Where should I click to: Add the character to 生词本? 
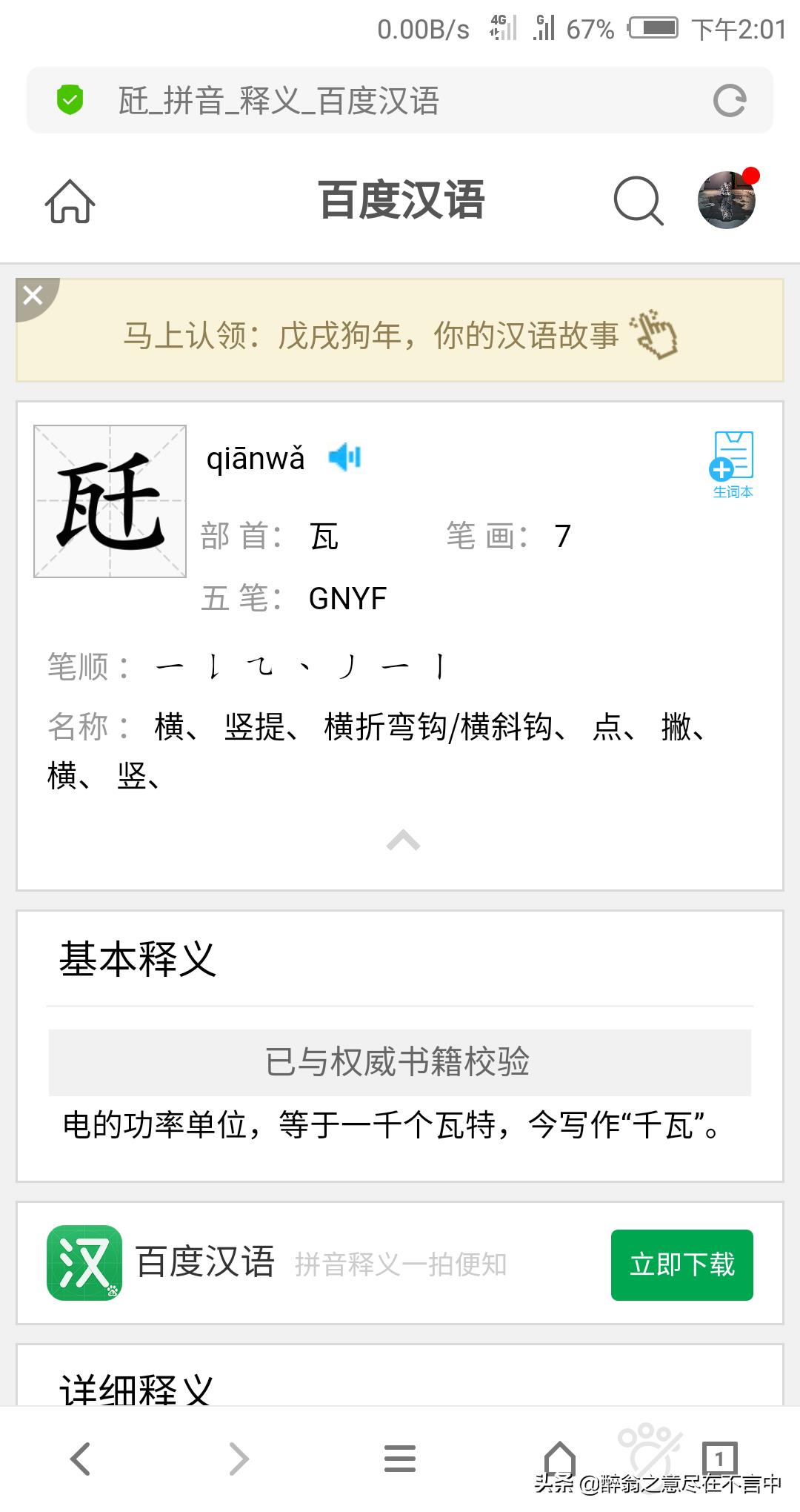[732, 464]
